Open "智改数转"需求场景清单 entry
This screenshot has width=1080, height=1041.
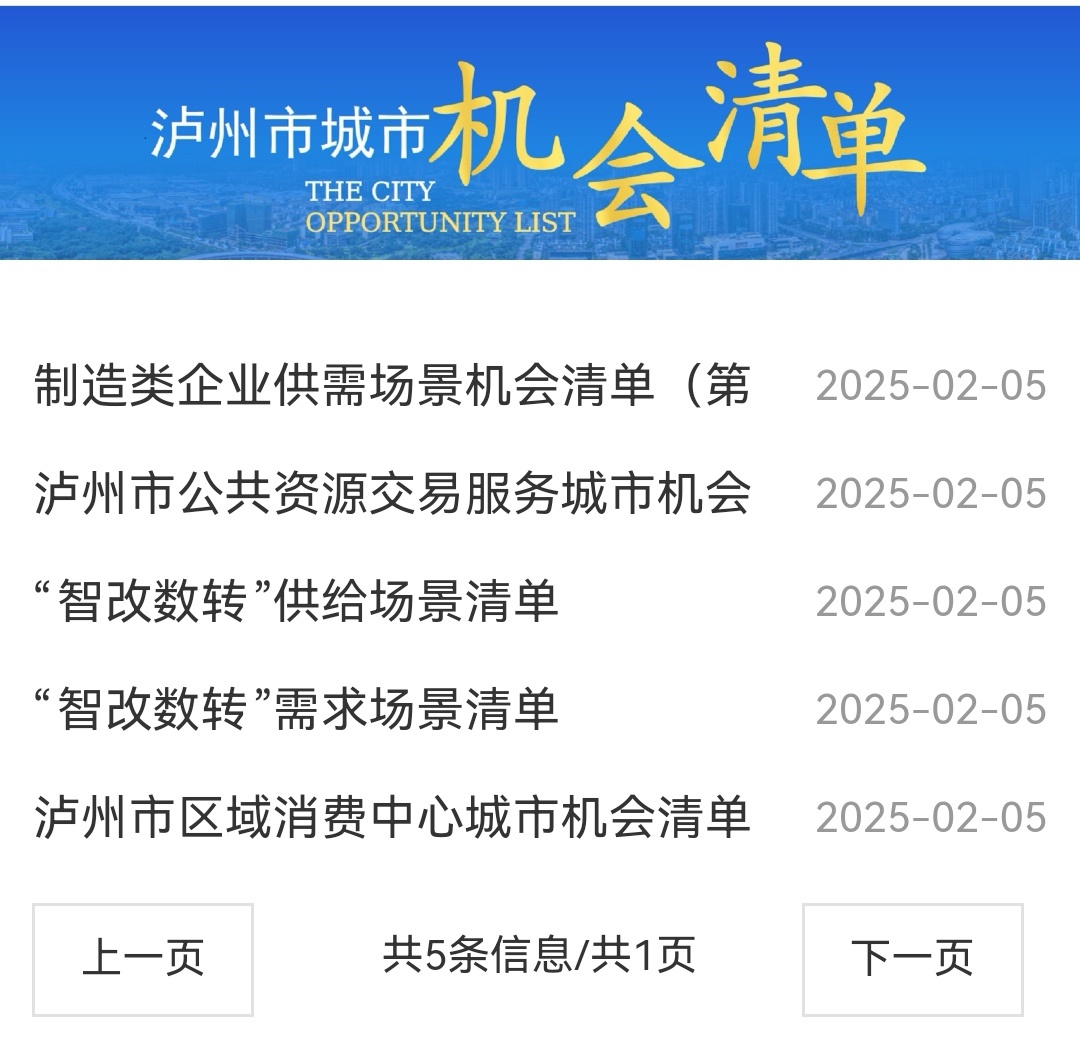coord(296,709)
